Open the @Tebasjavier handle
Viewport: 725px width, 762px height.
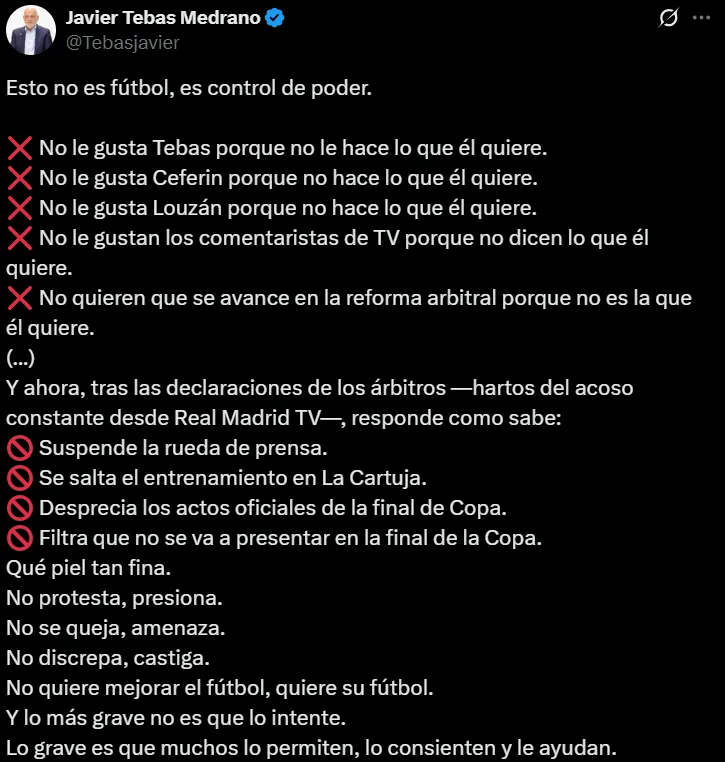[x=122, y=43]
